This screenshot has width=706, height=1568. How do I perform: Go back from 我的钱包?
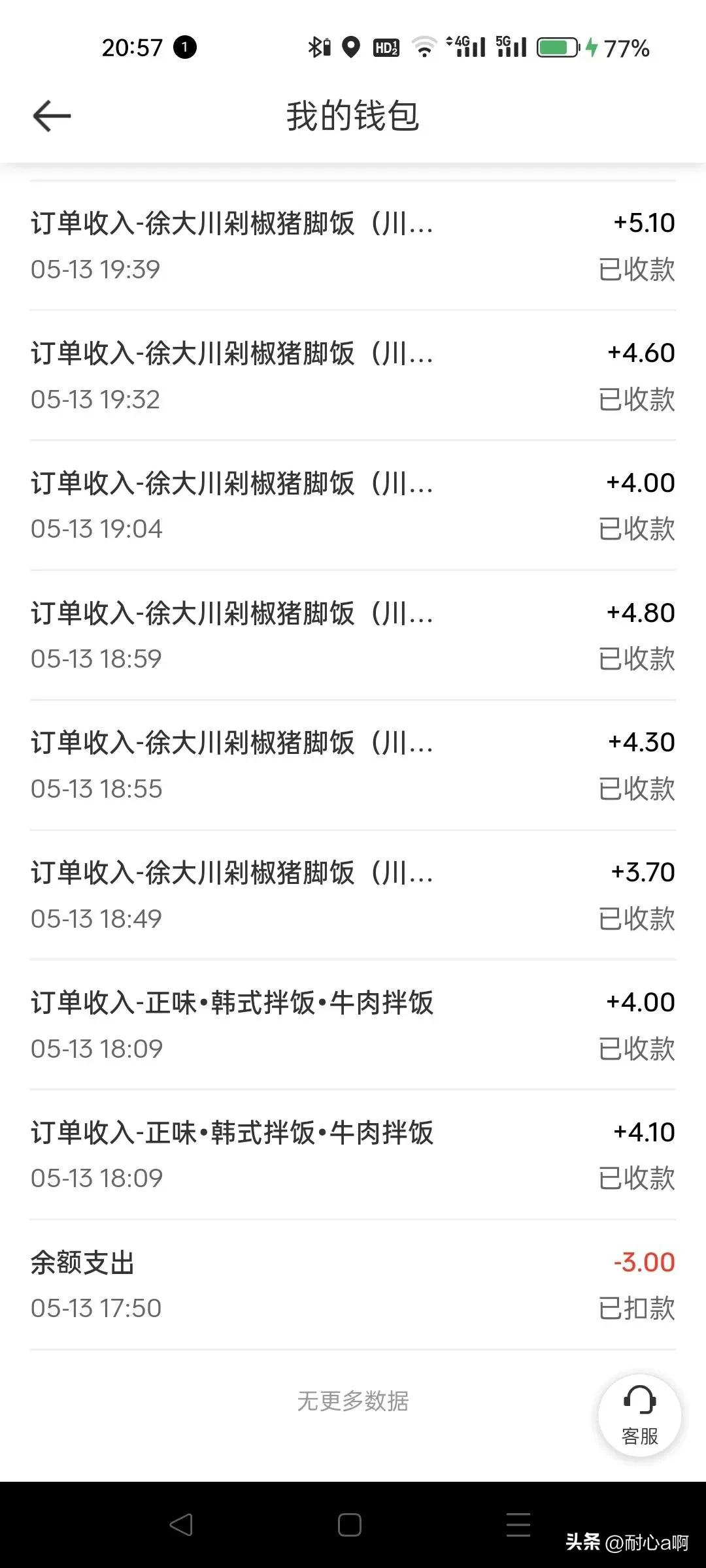pyautogui.click(x=52, y=116)
